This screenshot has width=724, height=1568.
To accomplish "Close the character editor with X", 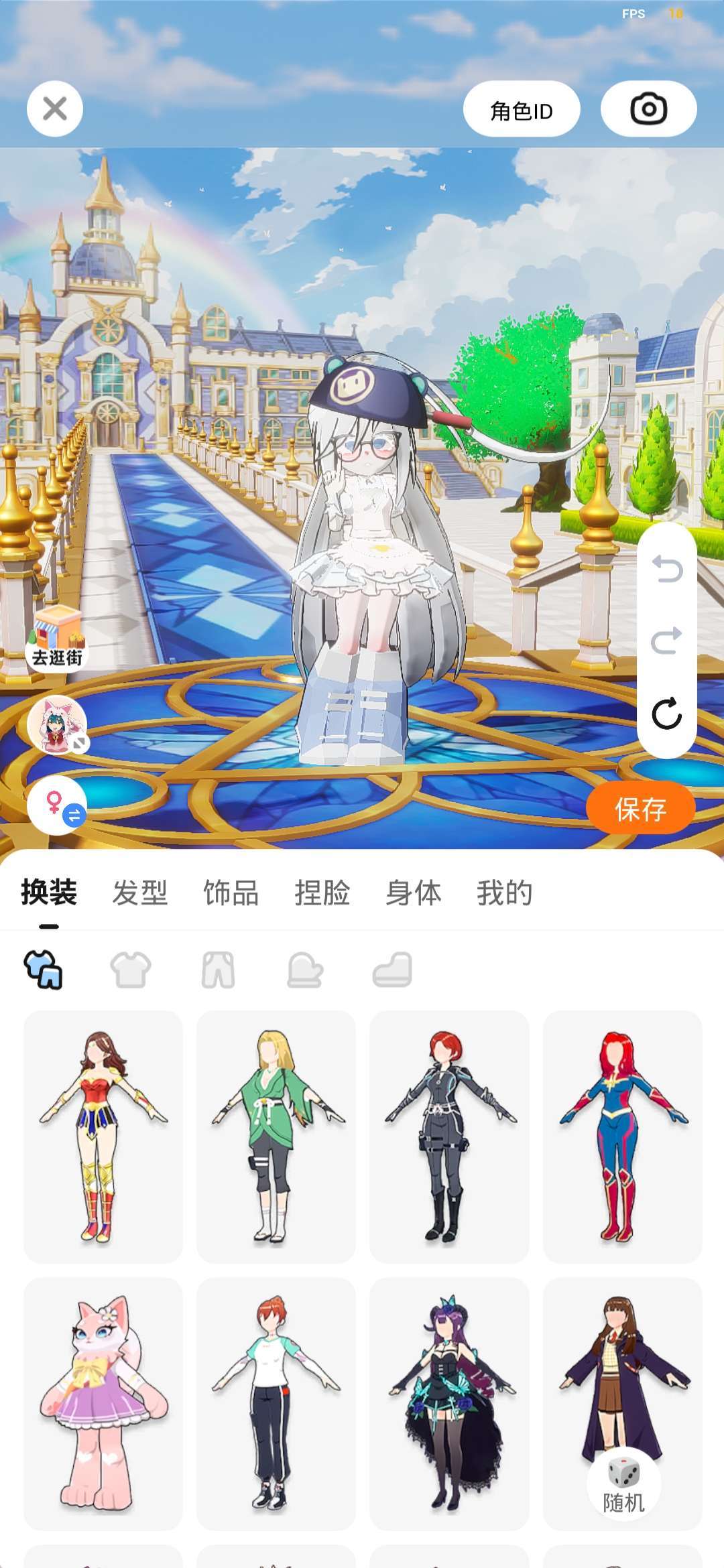I will tap(55, 109).
